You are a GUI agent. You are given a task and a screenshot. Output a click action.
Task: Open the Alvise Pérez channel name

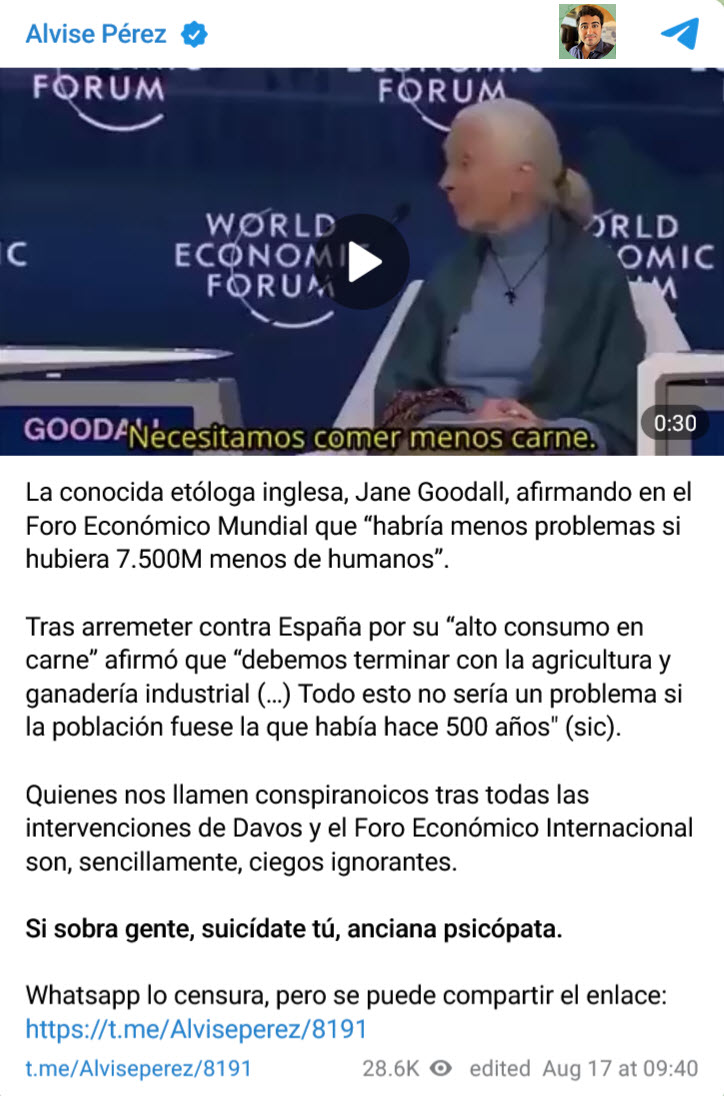click(x=96, y=34)
